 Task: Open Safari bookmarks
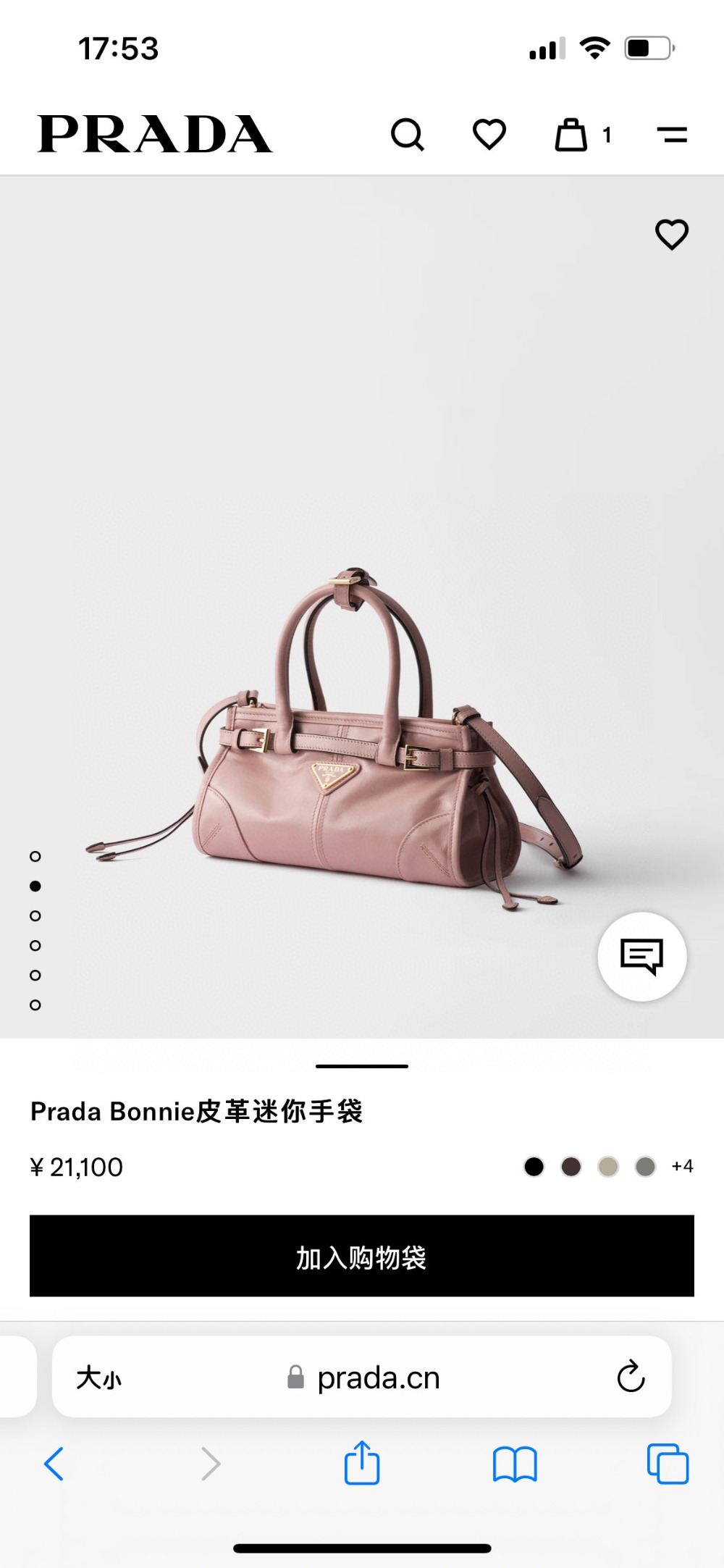pos(514,1464)
